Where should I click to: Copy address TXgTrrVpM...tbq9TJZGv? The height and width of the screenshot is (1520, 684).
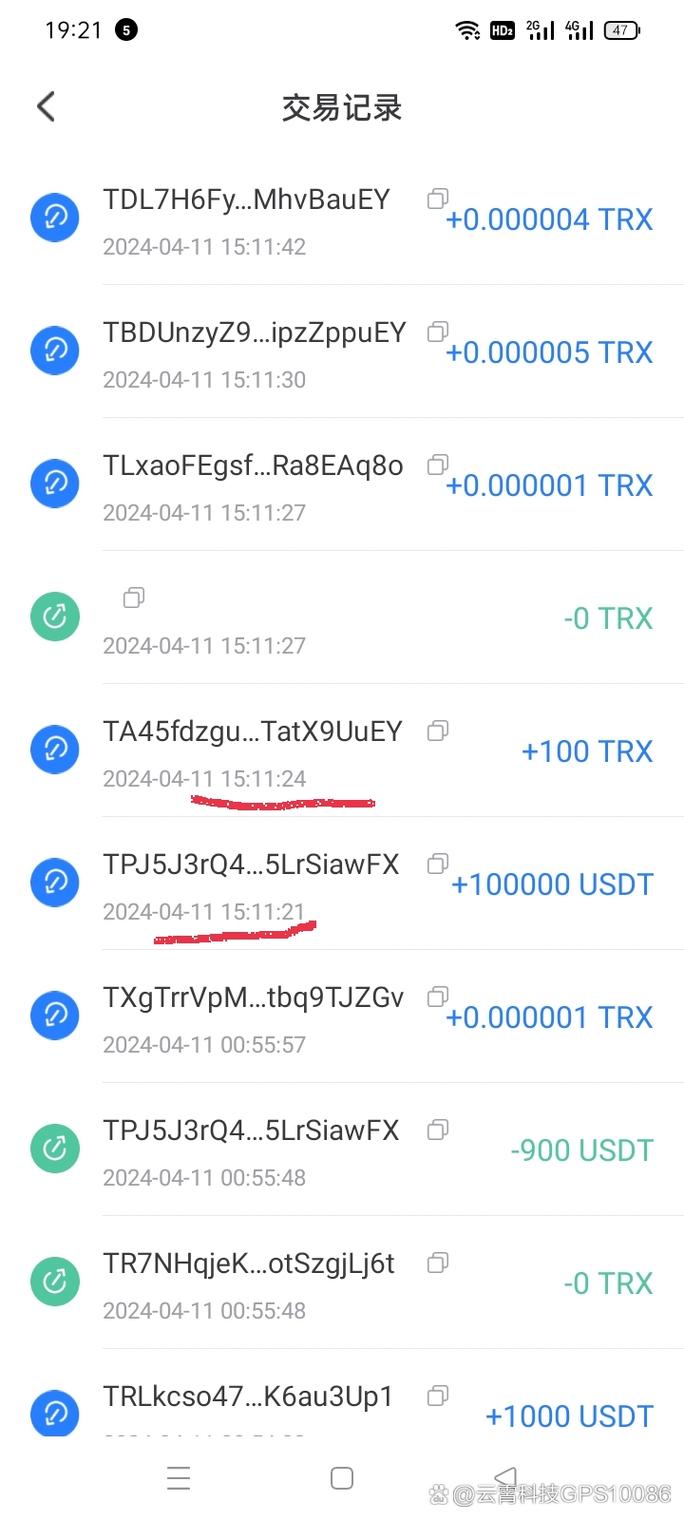pos(437,997)
